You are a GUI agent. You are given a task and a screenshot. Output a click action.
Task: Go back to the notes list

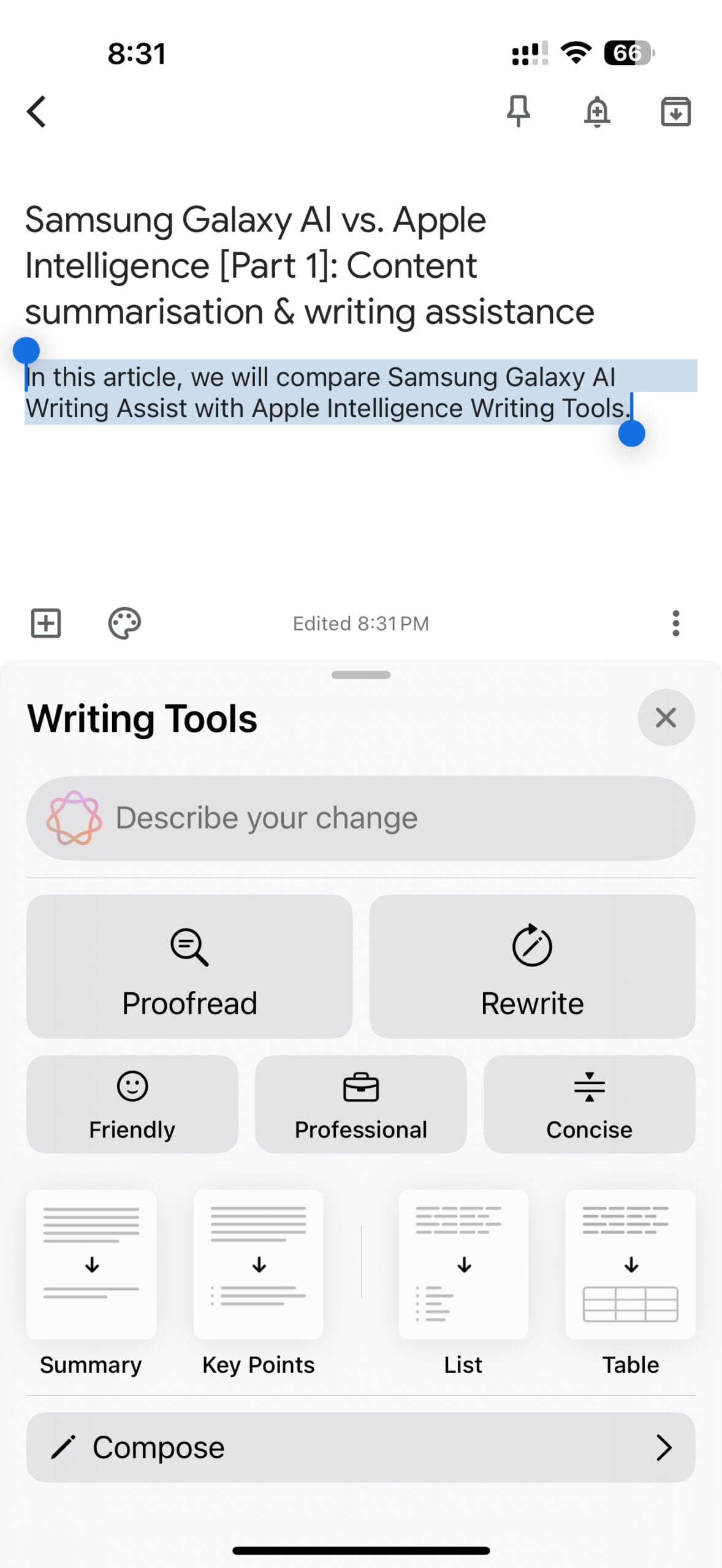[37, 111]
